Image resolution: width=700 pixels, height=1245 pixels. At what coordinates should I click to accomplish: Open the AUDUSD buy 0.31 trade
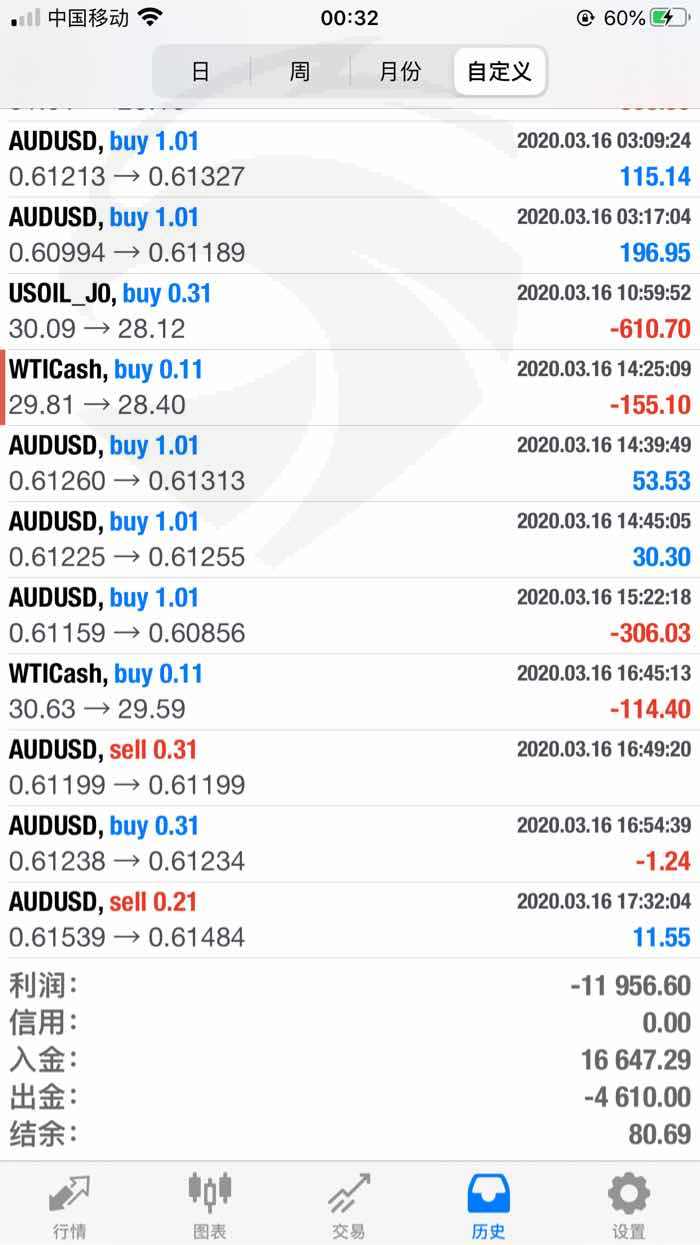350,843
